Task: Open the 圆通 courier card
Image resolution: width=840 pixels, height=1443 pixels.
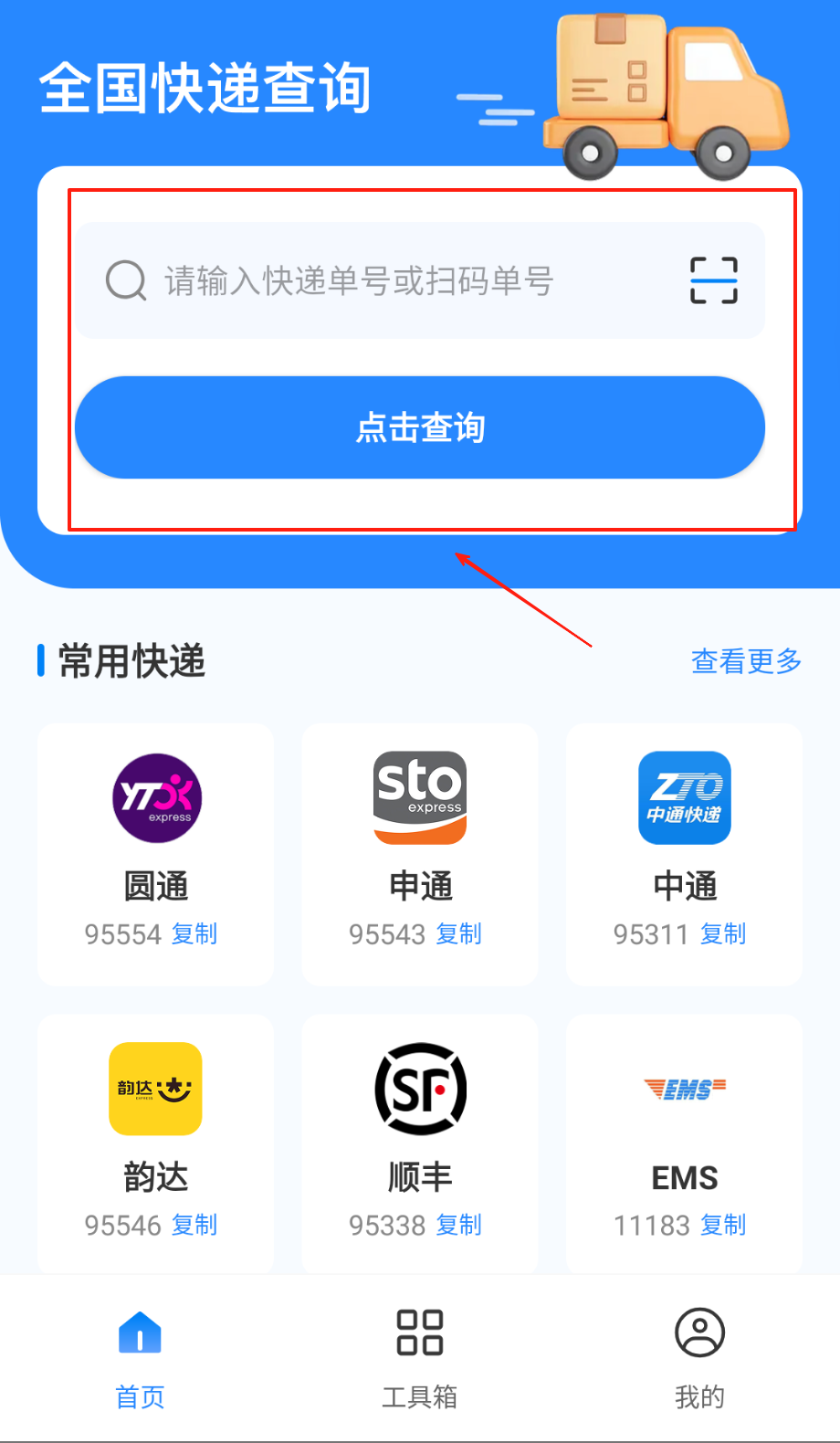Action: point(156,822)
